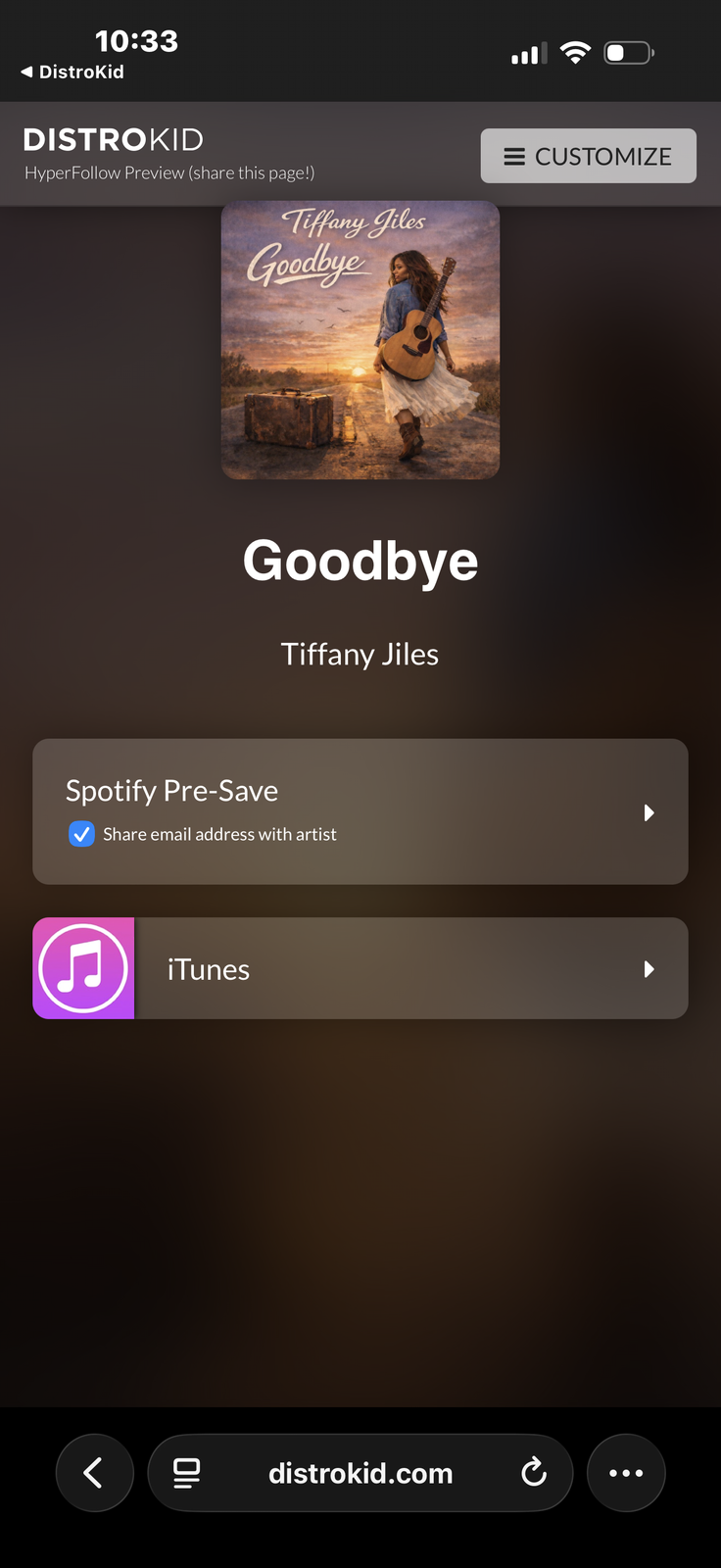Return to the DistroKid app
Viewport: 721px width, 1568px height.
(x=72, y=72)
